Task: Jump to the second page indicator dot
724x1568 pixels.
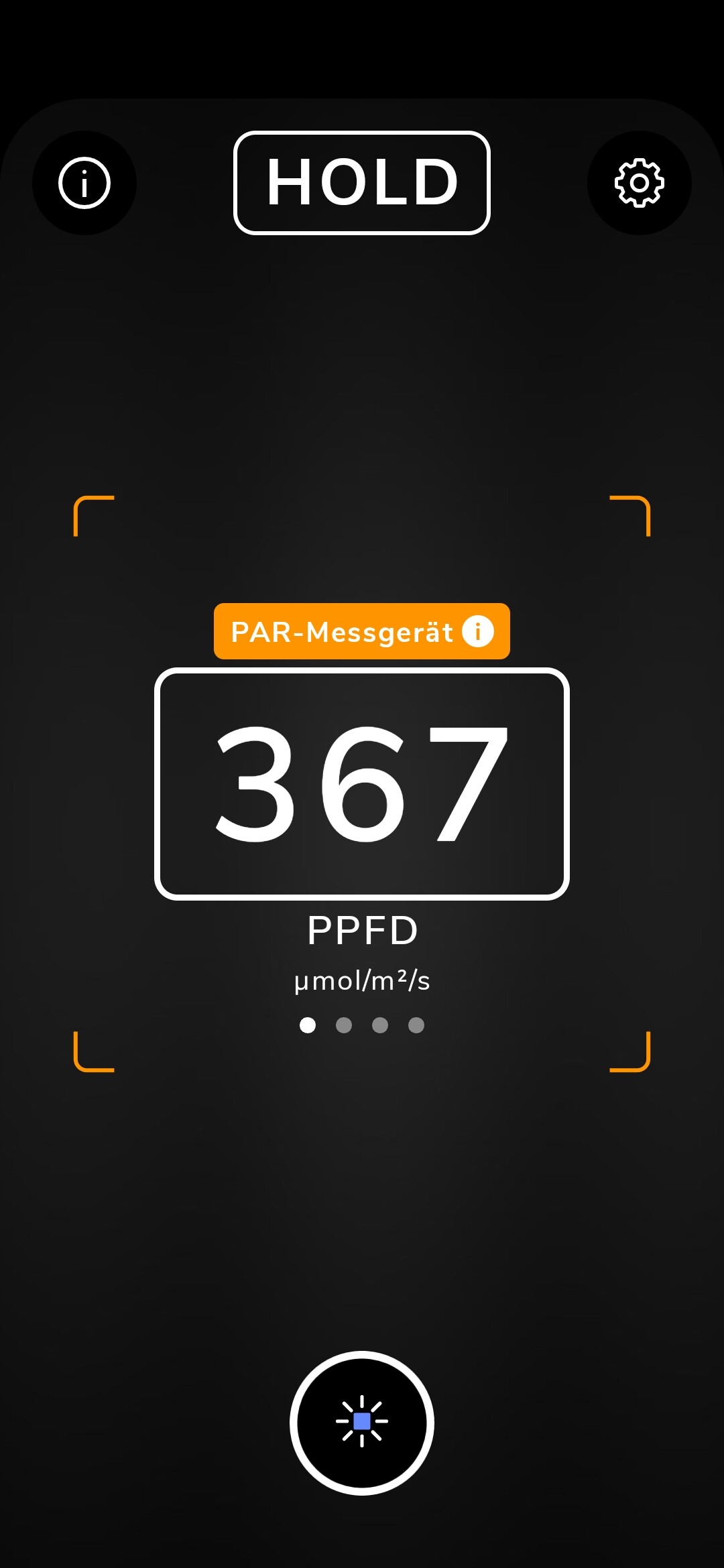Action: 344,1025
